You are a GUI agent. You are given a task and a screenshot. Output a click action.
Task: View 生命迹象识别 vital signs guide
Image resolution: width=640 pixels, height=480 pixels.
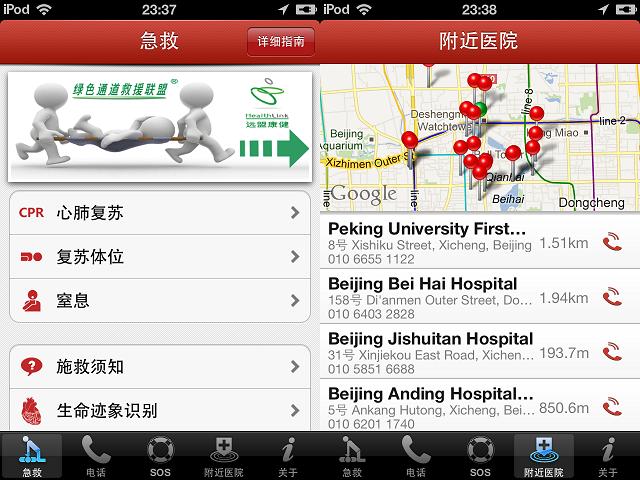click(x=160, y=410)
